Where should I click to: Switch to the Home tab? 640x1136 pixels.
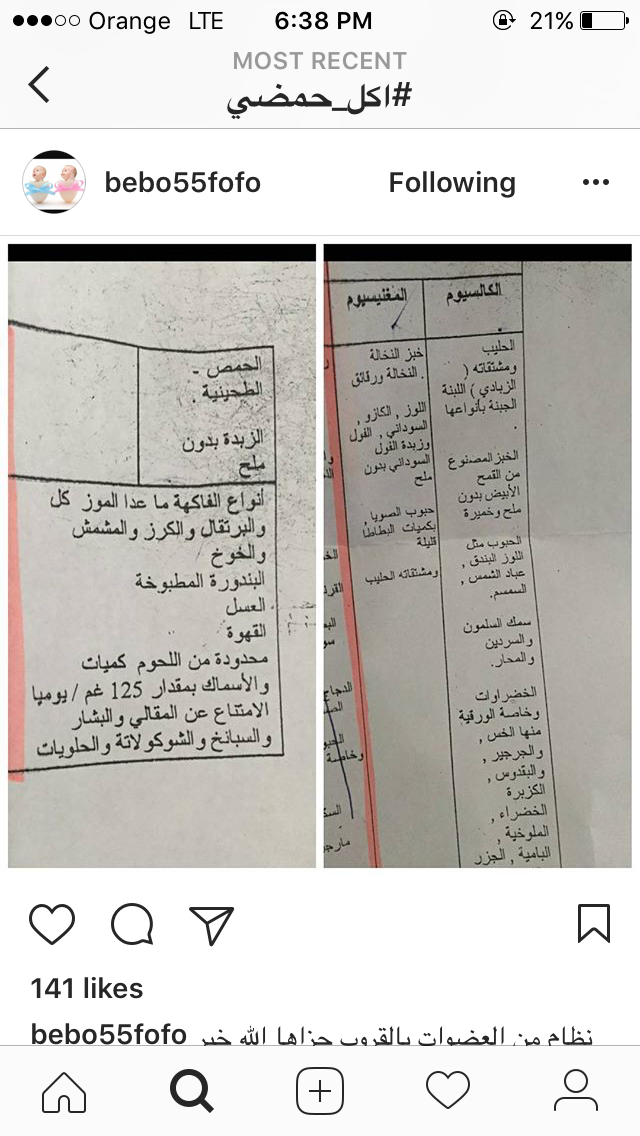click(x=64, y=1091)
